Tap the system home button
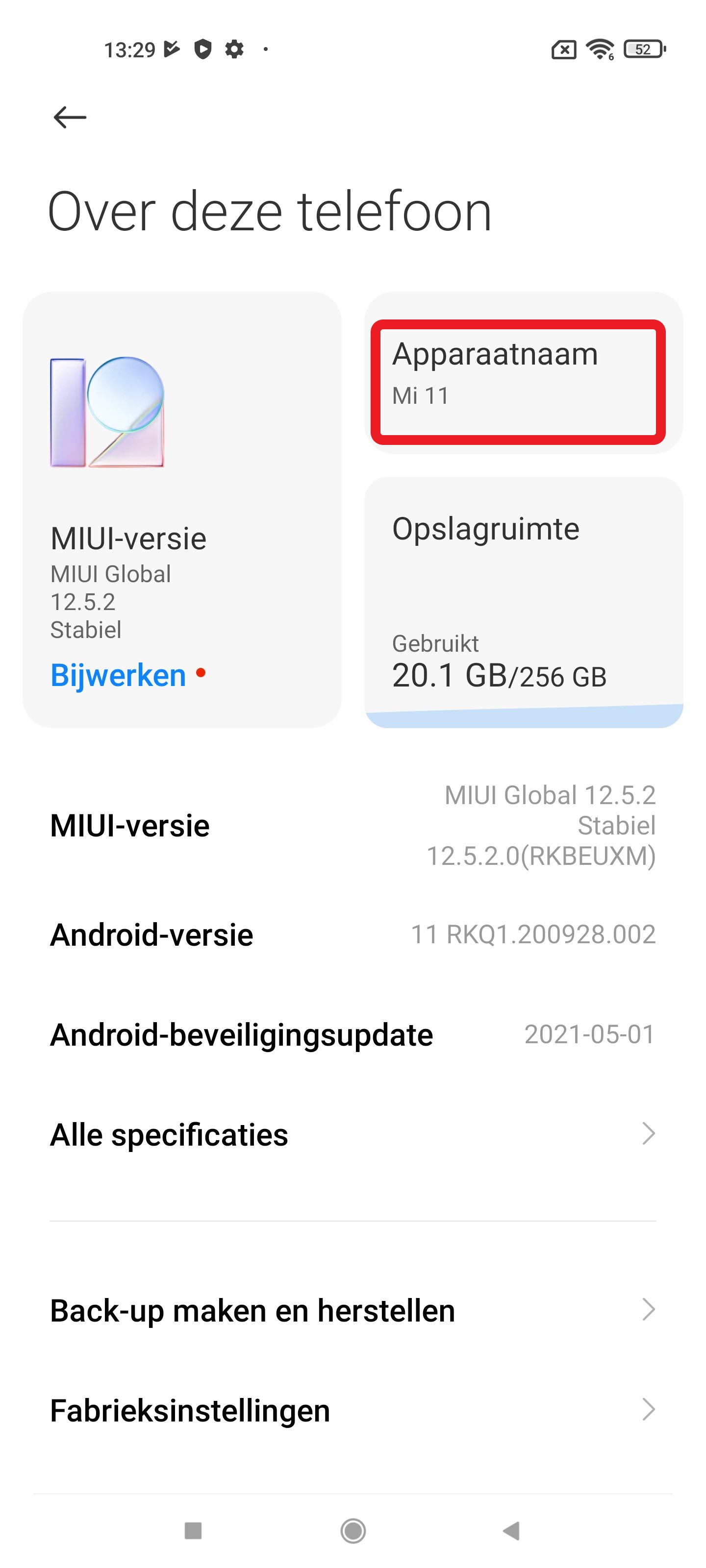 (x=353, y=1530)
